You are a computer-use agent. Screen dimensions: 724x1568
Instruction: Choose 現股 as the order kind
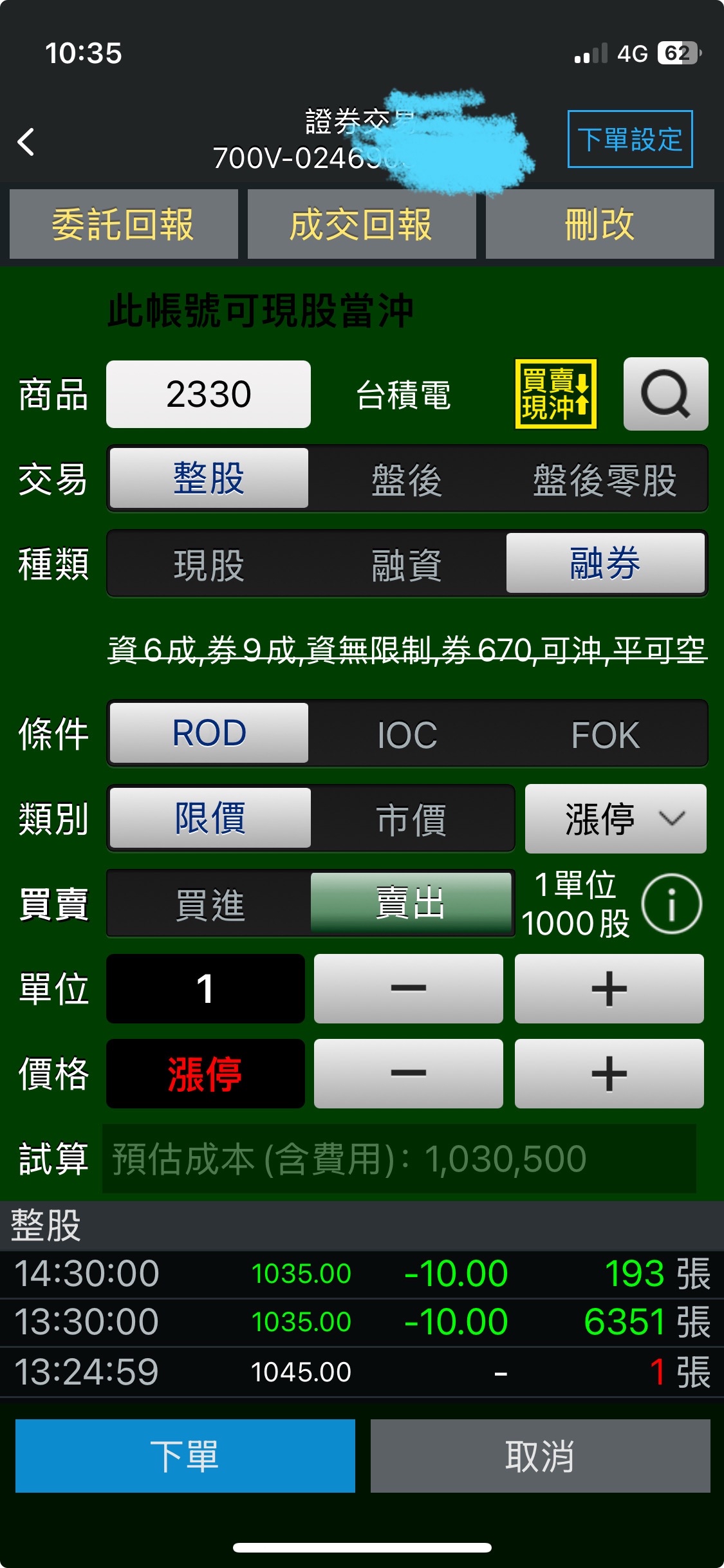[x=209, y=565]
